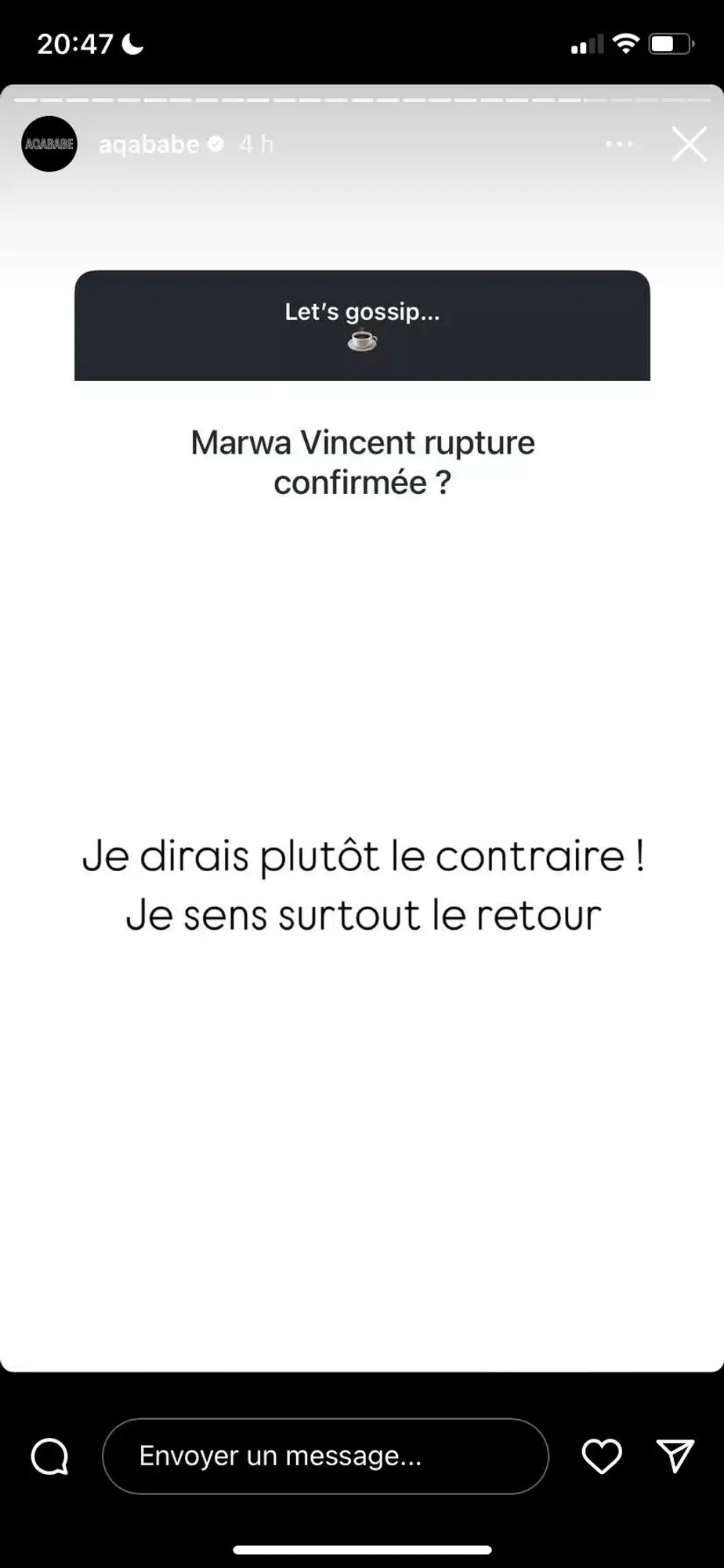The image size is (724, 1568).
Task: Tap the AQABABE profile picture
Action: pyautogui.click(x=49, y=144)
